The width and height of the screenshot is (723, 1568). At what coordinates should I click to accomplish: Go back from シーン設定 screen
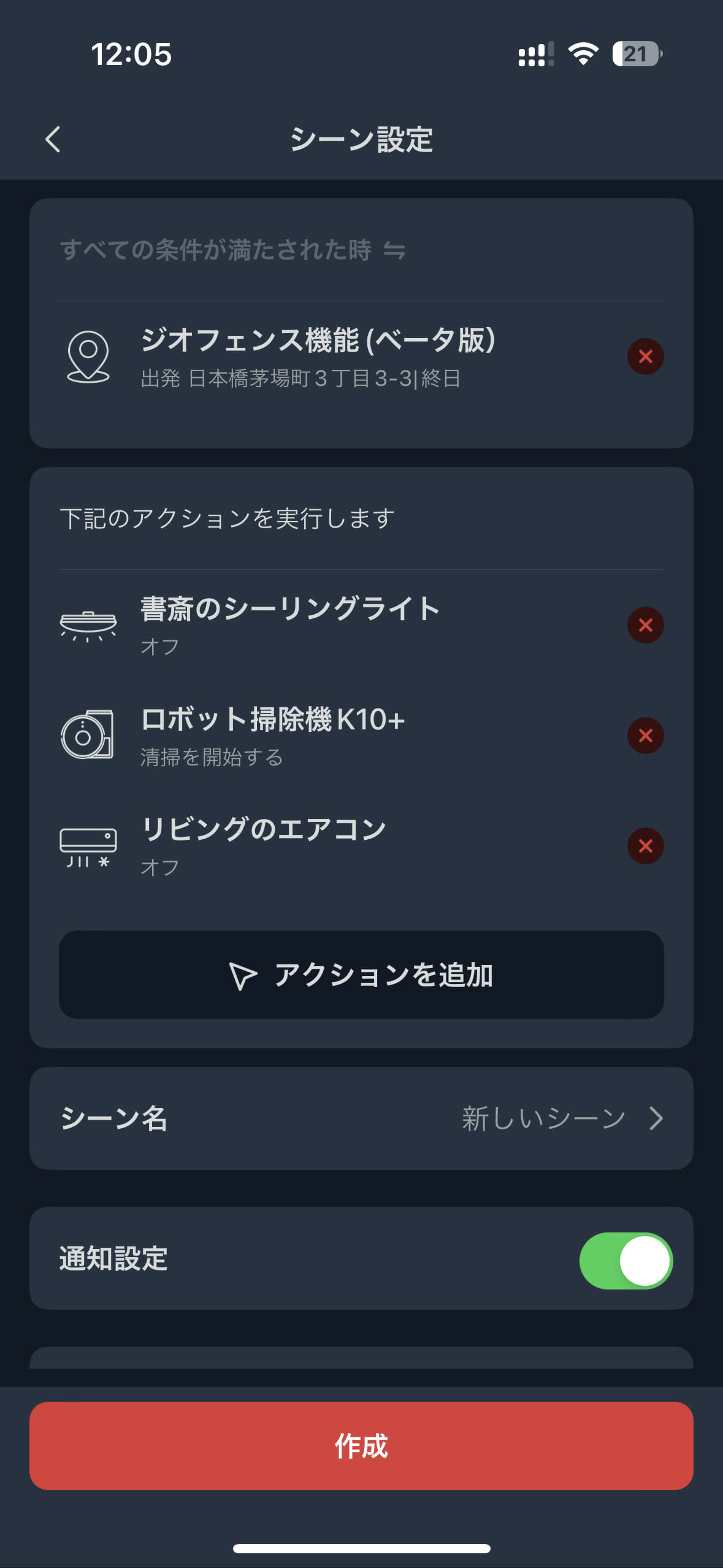(x=53, y=139)
